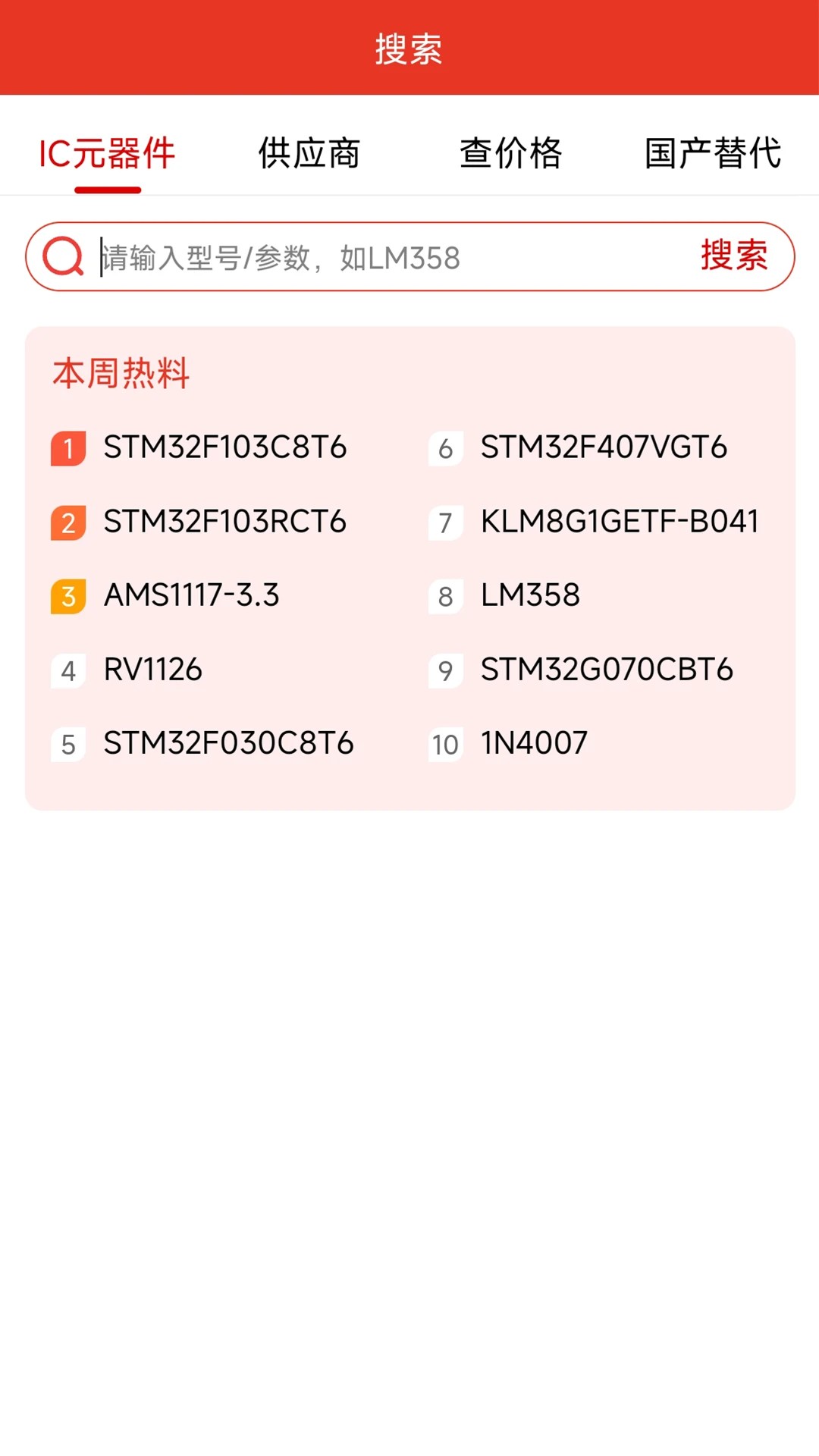Image resolution: width=819 pixels, height=1456 pixels.
Task: Open the 1N4007 hot item
Action: pyautogui.click(x=535, y=745)
